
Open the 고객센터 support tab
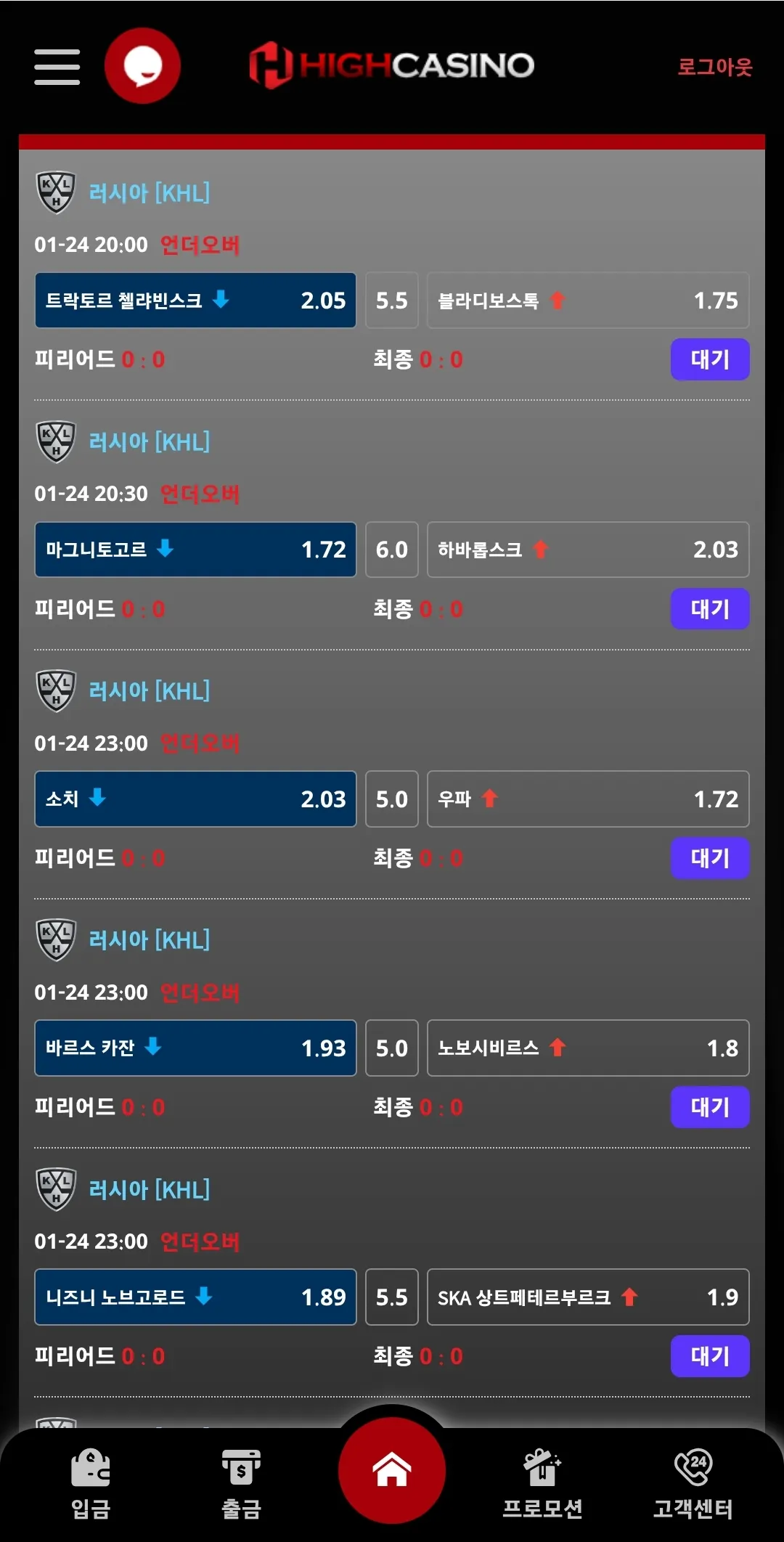pyautogui.click(x=693, y=1484)
